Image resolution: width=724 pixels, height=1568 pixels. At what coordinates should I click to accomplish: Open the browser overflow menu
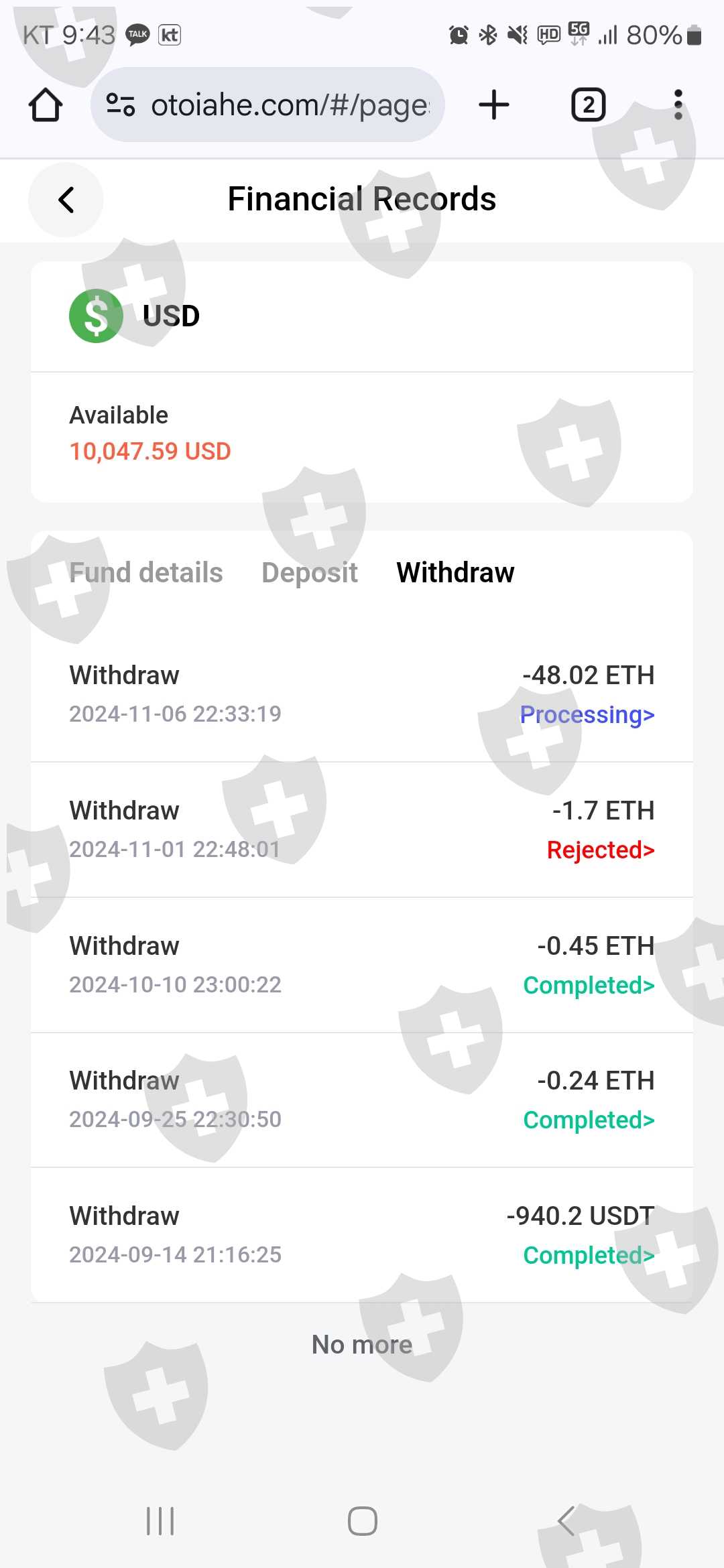tap(678, 105)
